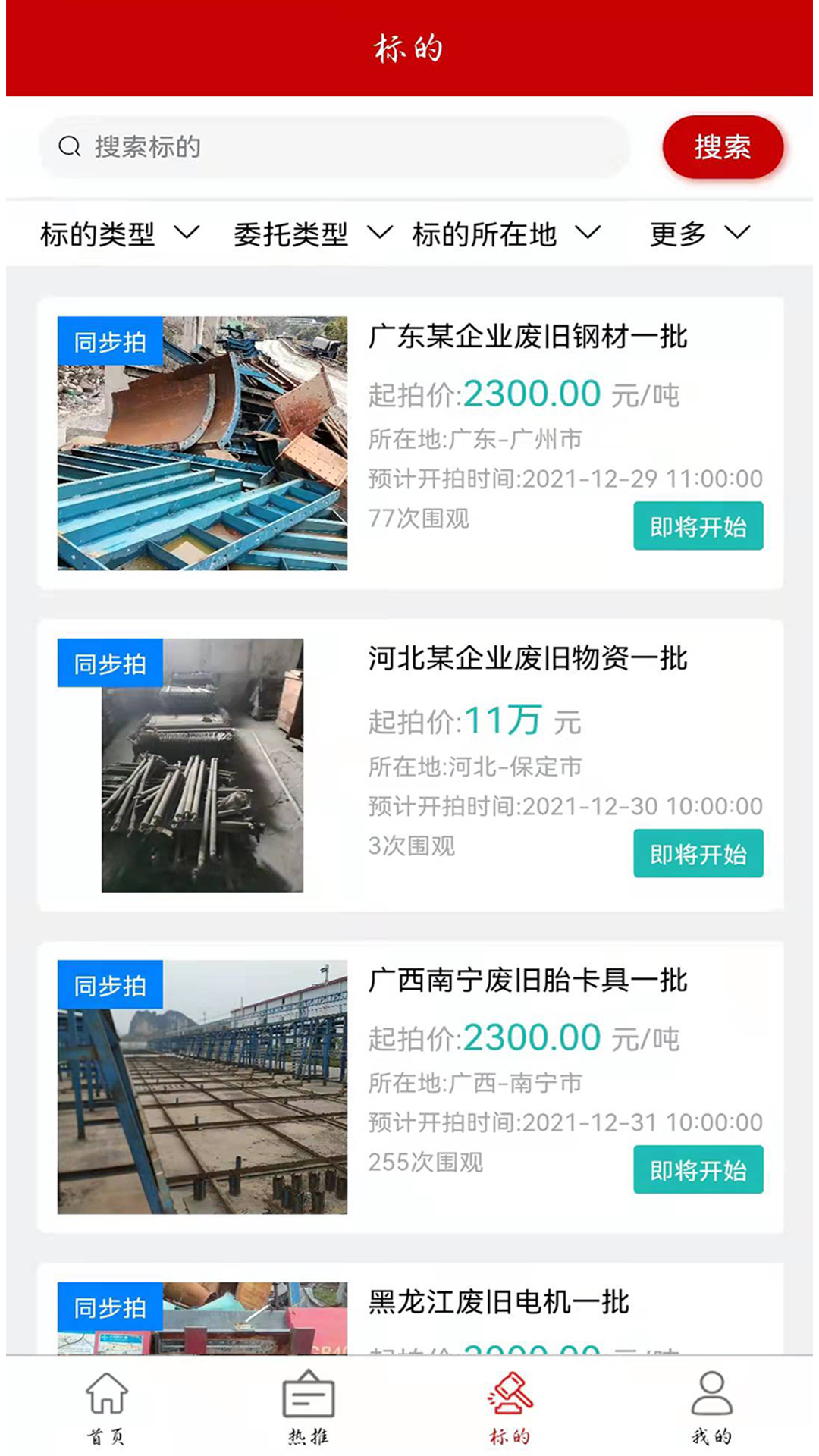Tap 即将开始 on the 广西南宁 listing
The width and height of the screenshot is (819, 1456).
pyautogui.click(x=698, y=1170)
